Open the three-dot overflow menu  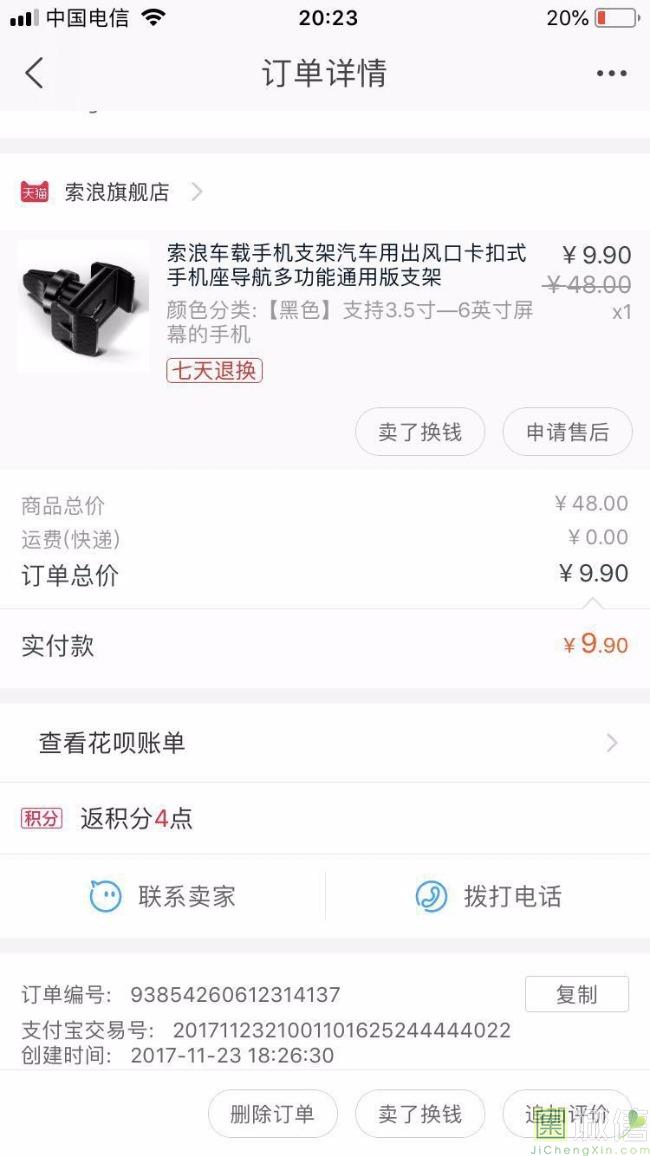[x=612, y=73]
